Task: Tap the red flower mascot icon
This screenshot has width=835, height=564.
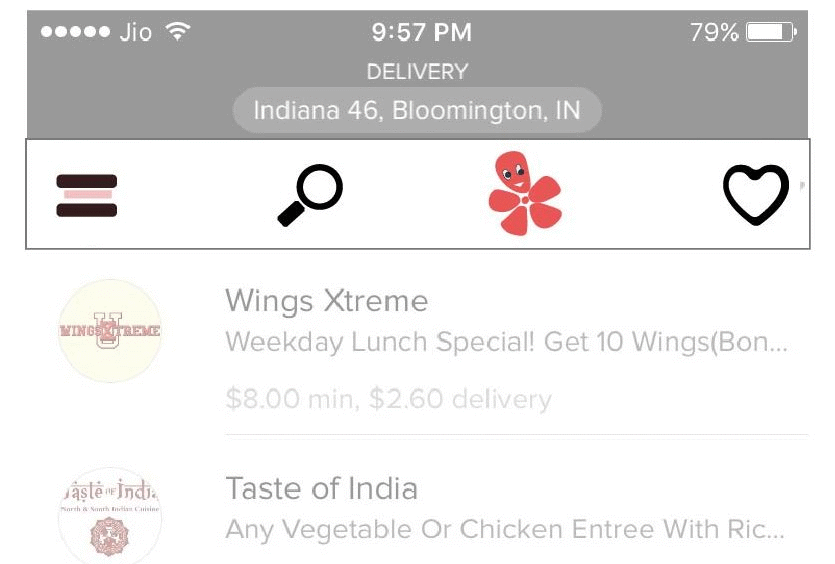Action: click(525, 193)
